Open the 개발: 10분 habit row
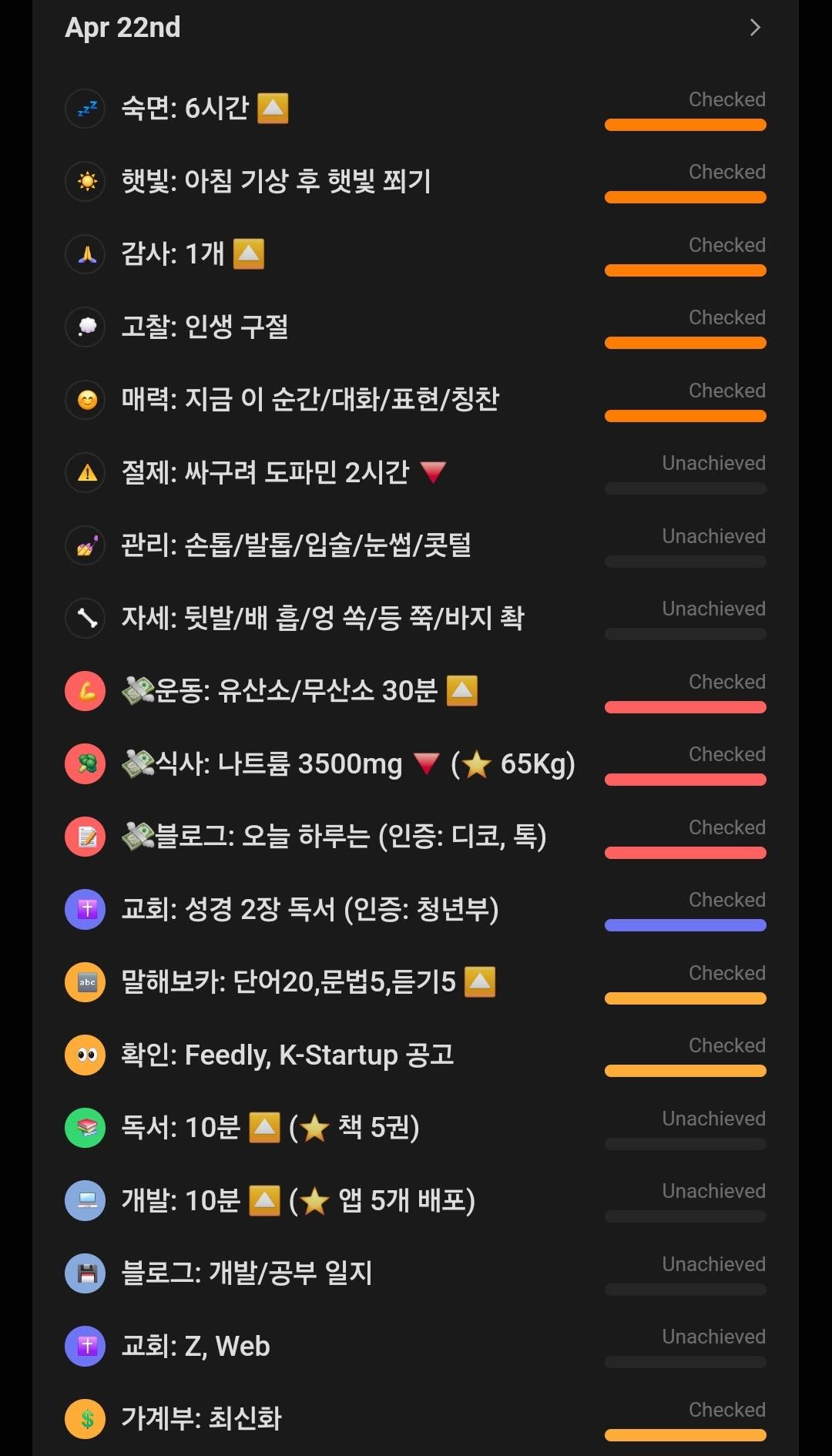The height and width of the screenshot is (1456, 832). (x=297, y=1200)
